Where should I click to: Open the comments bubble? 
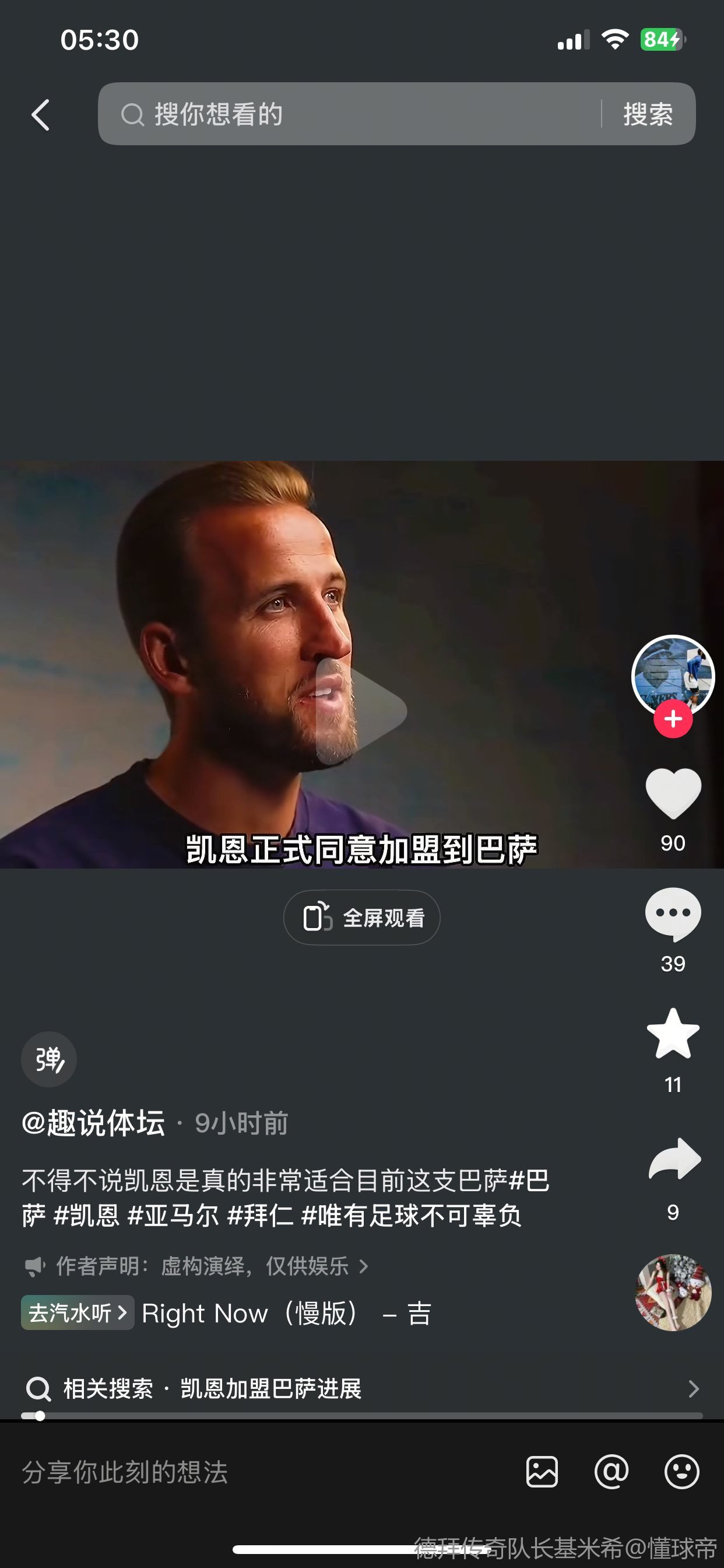coord(673,914)
